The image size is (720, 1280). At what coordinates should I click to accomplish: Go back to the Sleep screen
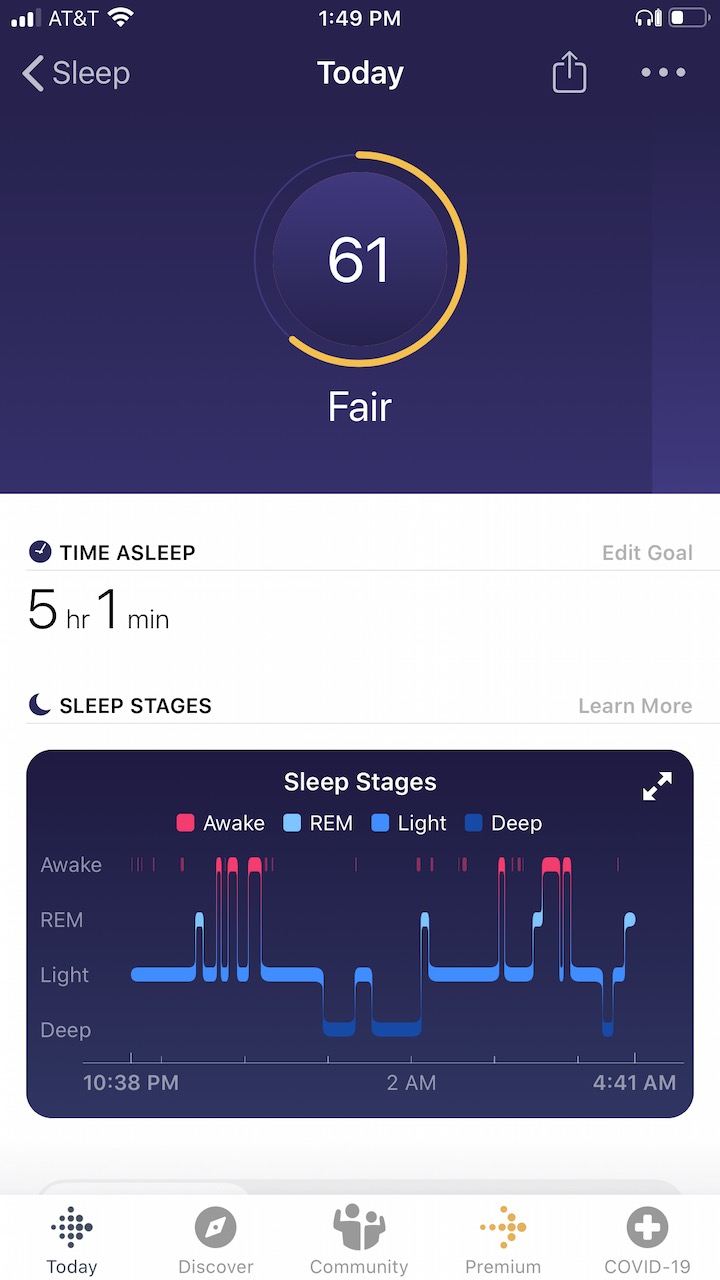[x=76, y=73]
